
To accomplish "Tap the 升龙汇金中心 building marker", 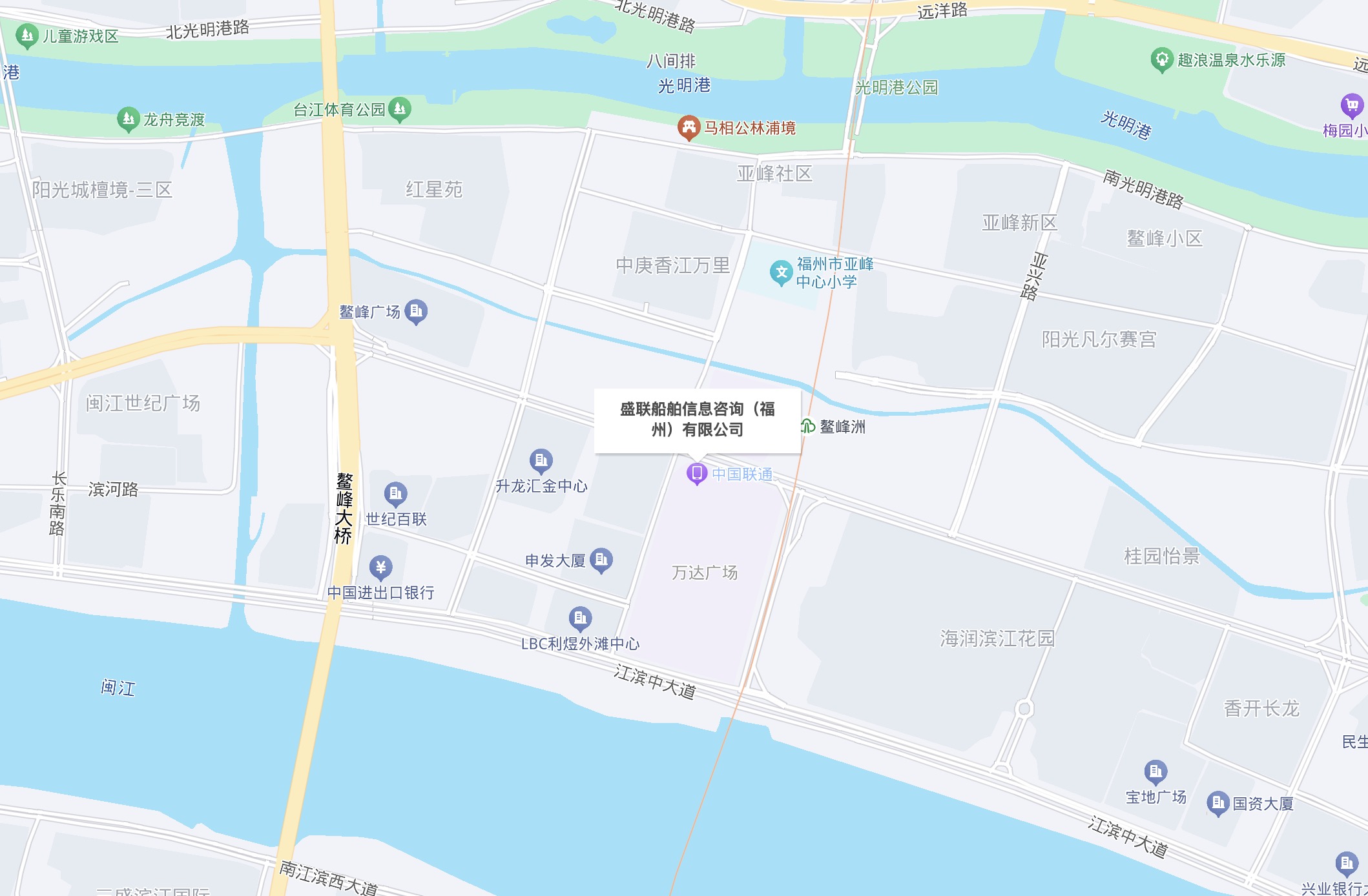I will [541, 460].
